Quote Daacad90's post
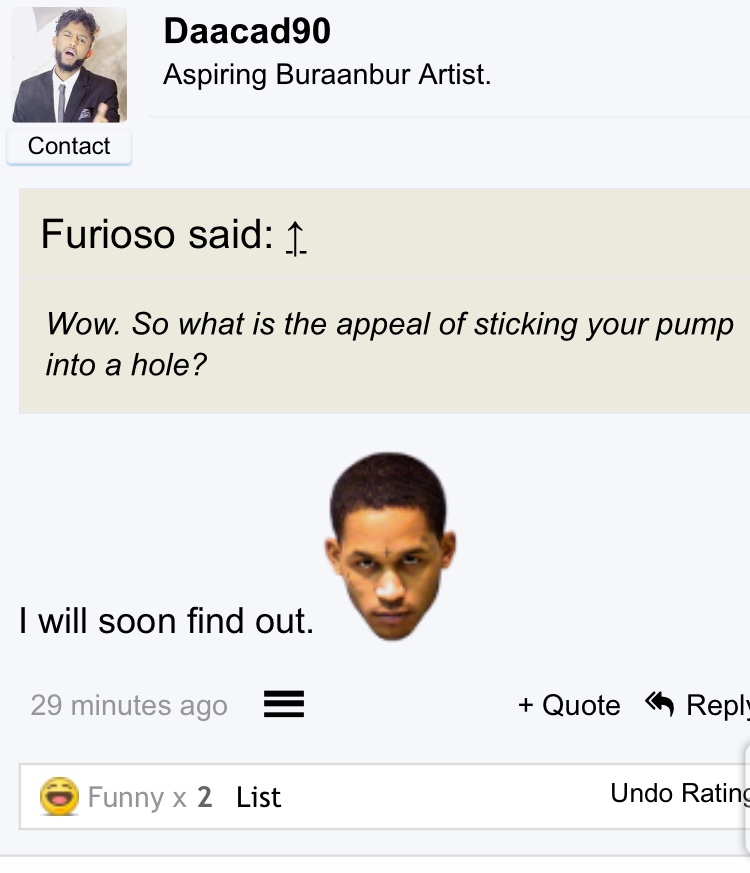This screenshot has height=873, width=750. [569, 705]
